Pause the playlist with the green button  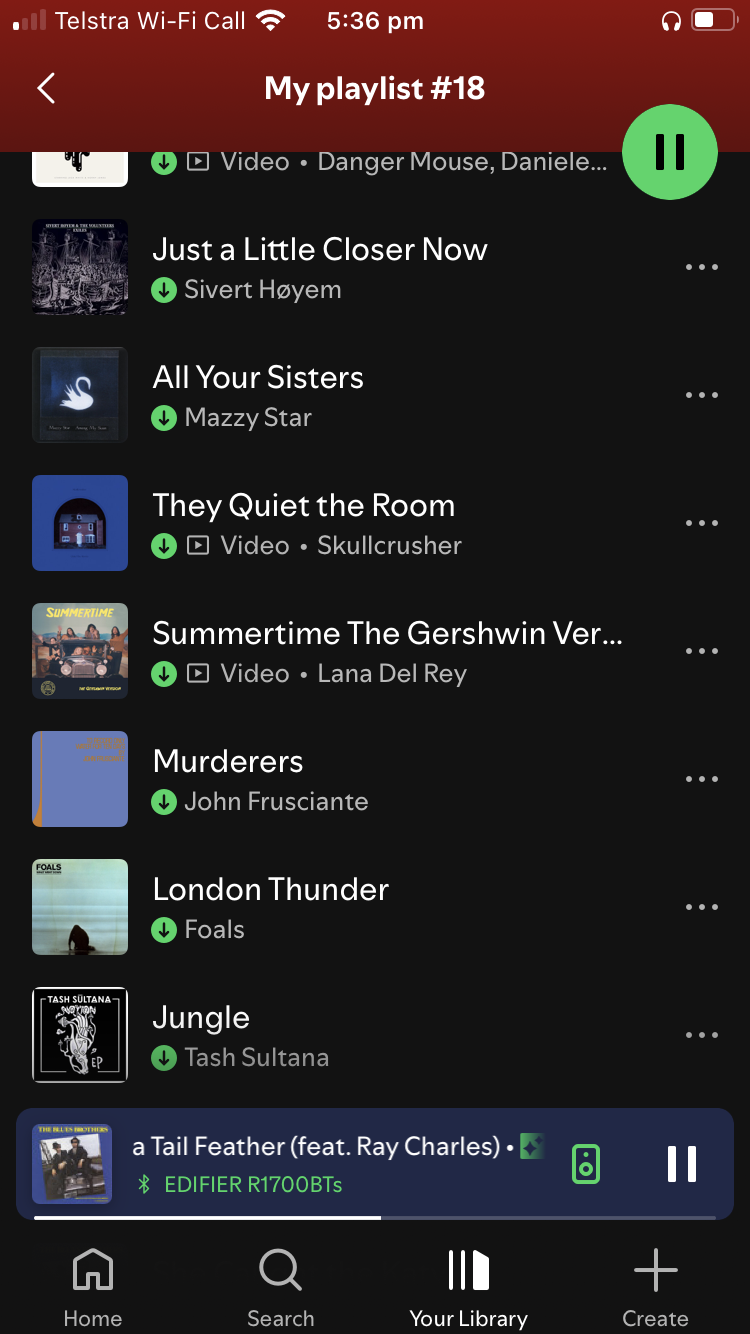pyautogui.click(x=670, y=152)
